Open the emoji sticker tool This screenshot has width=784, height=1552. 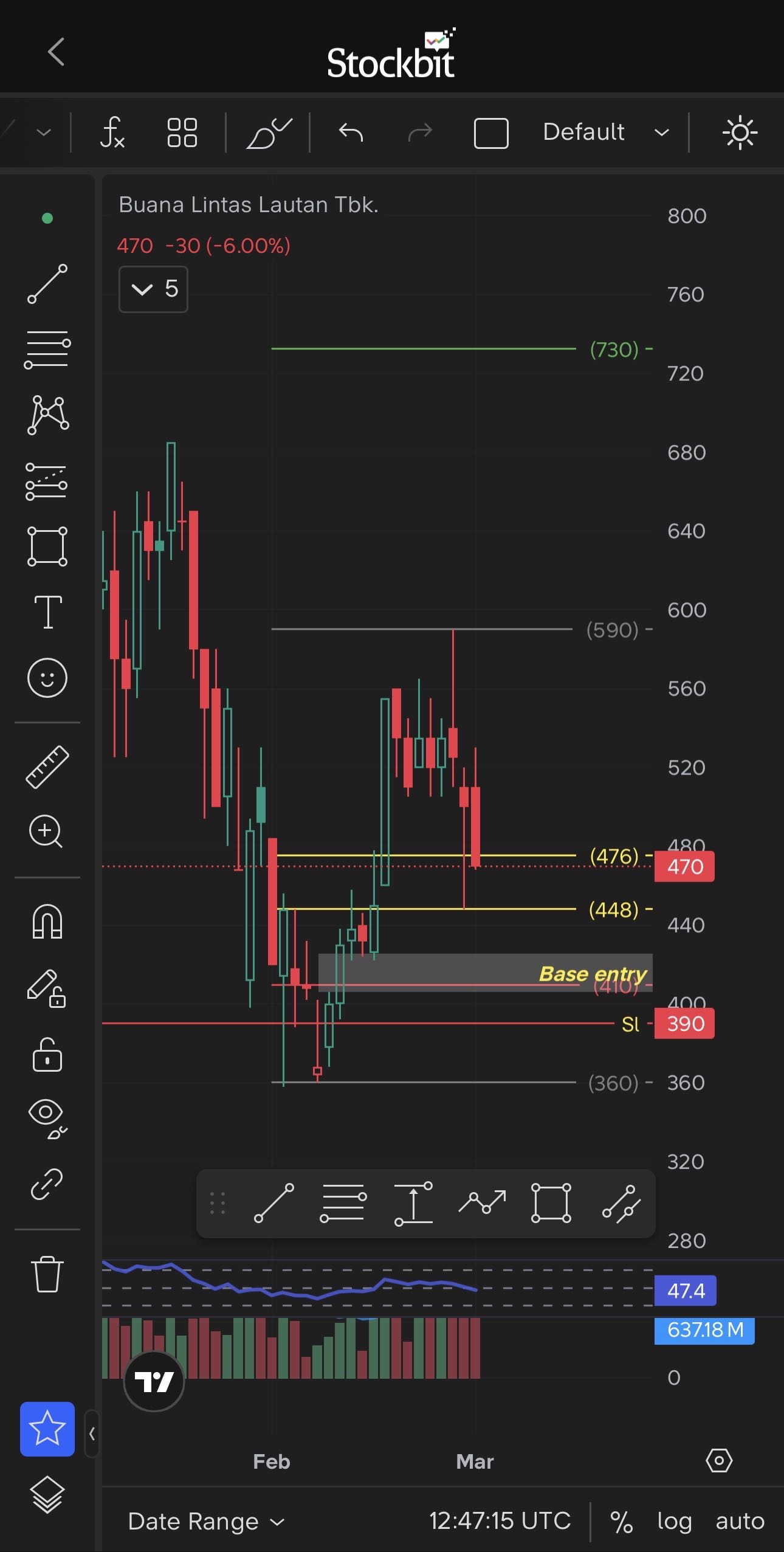click(x=47, y=677)
